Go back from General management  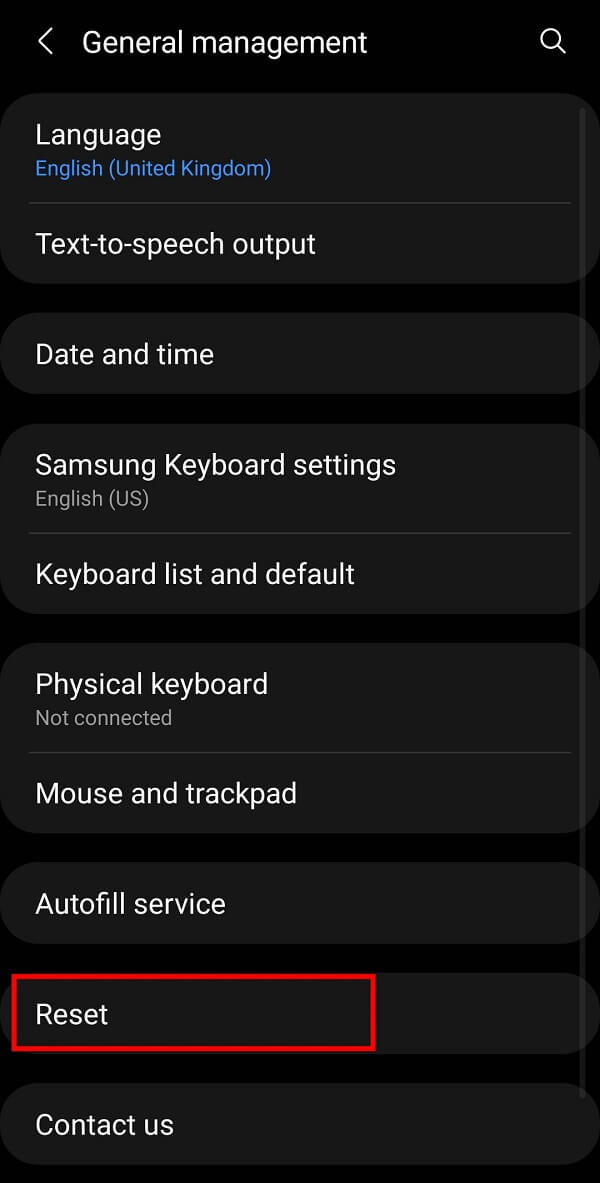[45, 42]
